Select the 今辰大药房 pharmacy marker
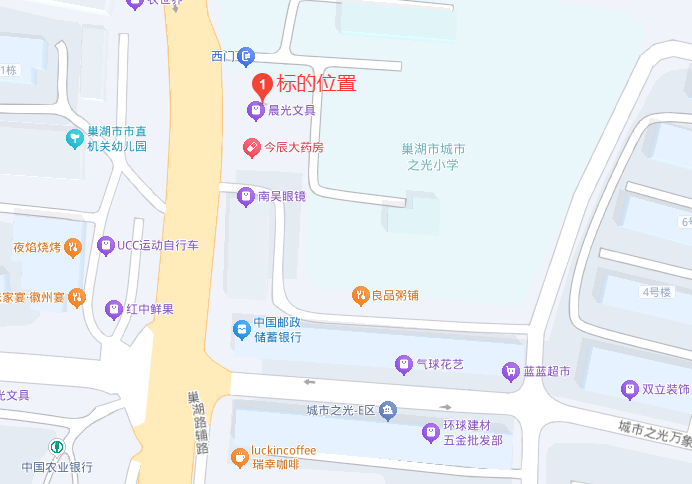692x484 pixels. pyautogui.click(x=252, y=148)
